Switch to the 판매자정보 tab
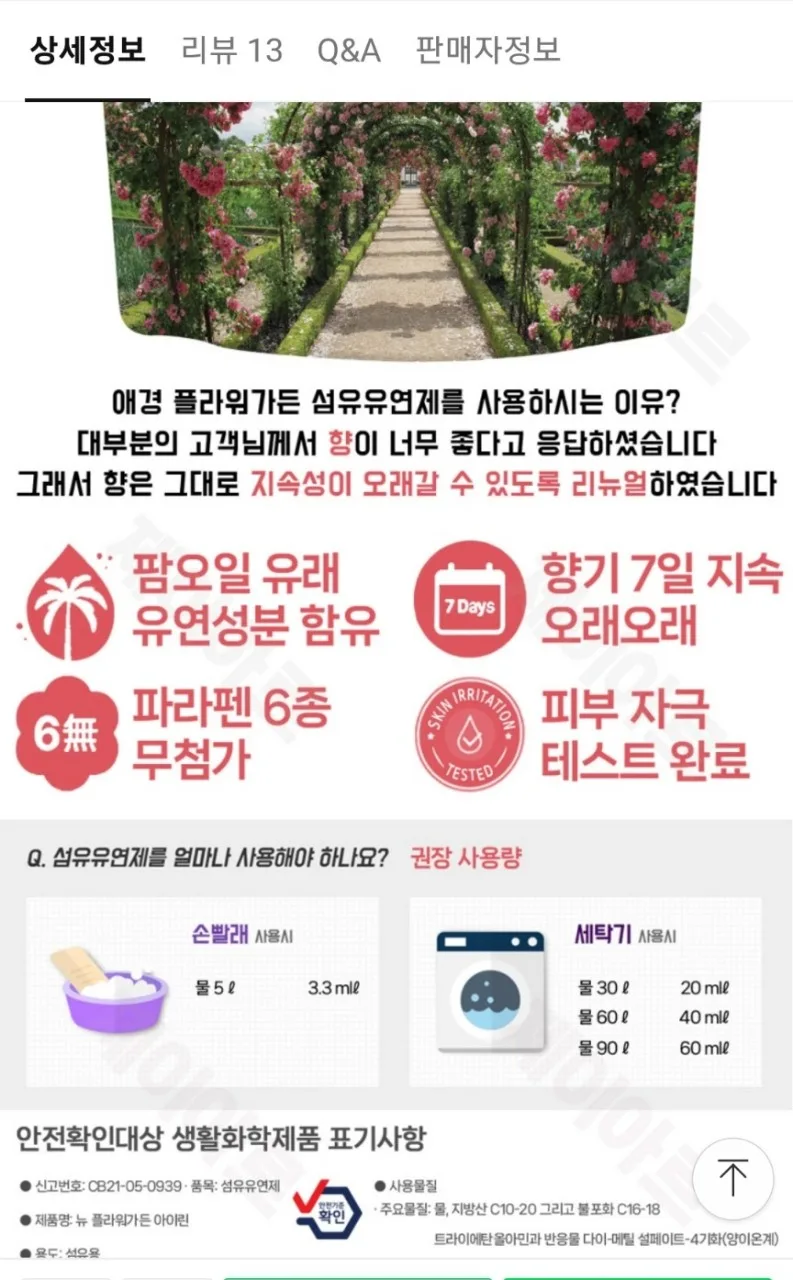793x1280 pixels. point(488,50)
